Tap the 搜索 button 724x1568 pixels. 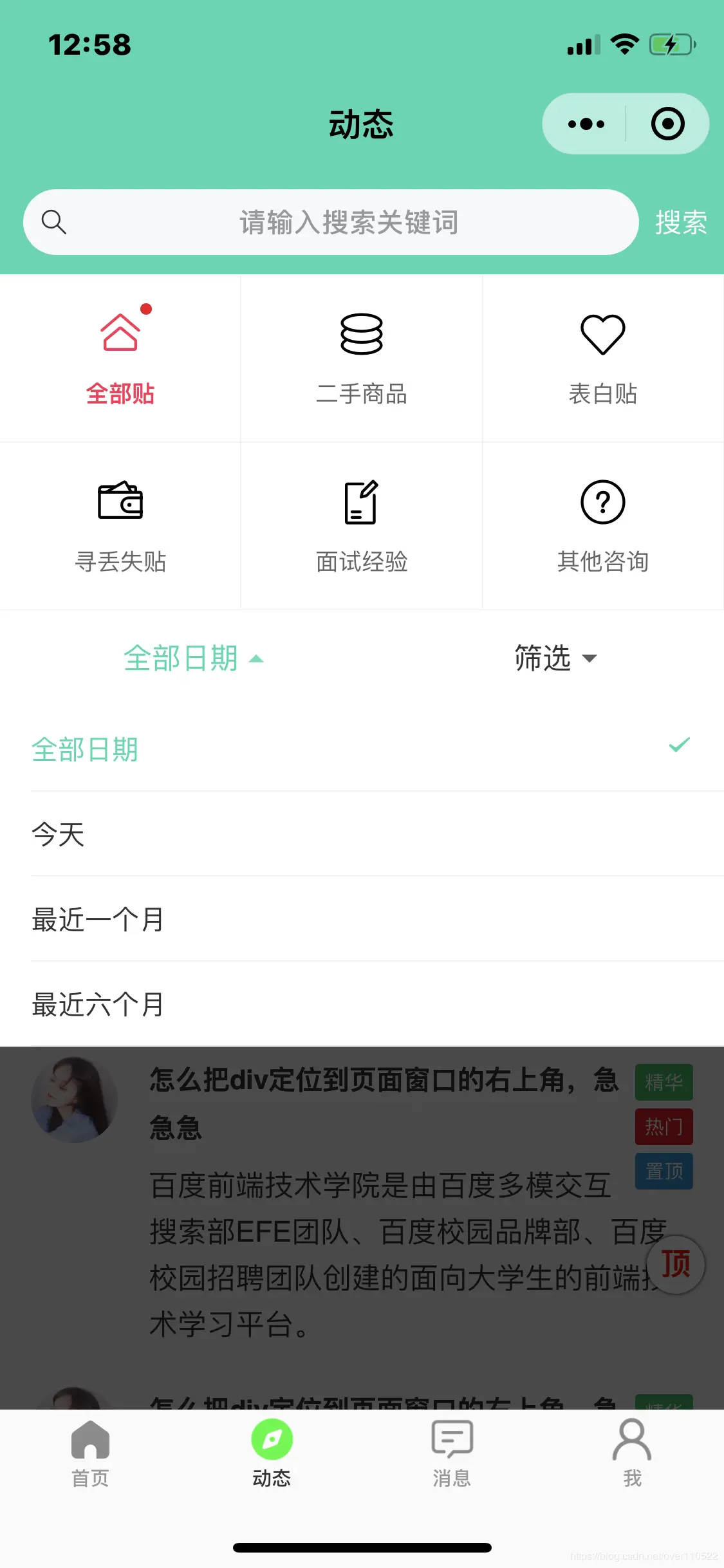pos(681,222)
